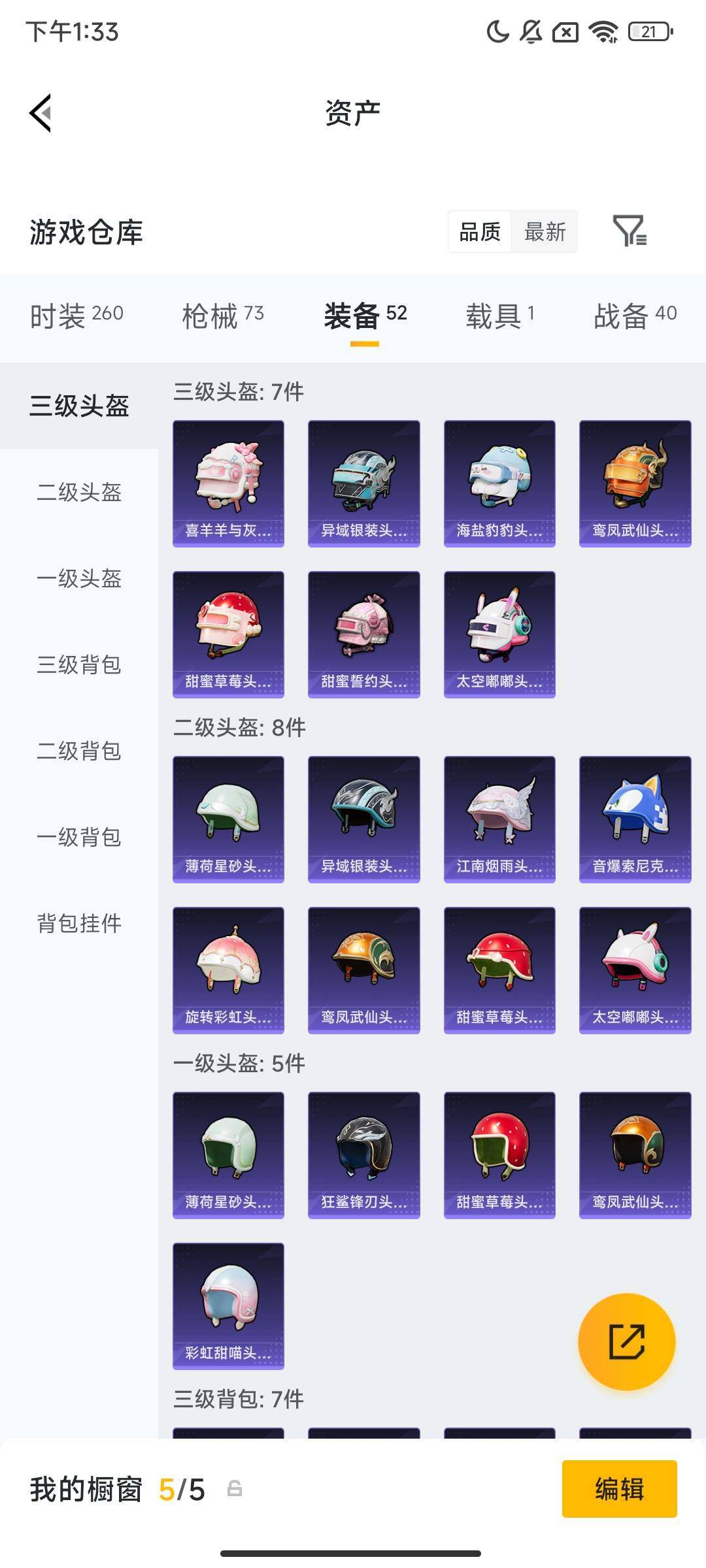This screenshot has height=1568, width=706.
Task: Open the 音爆索尼克 helmet item
Action: coord(635,819)
